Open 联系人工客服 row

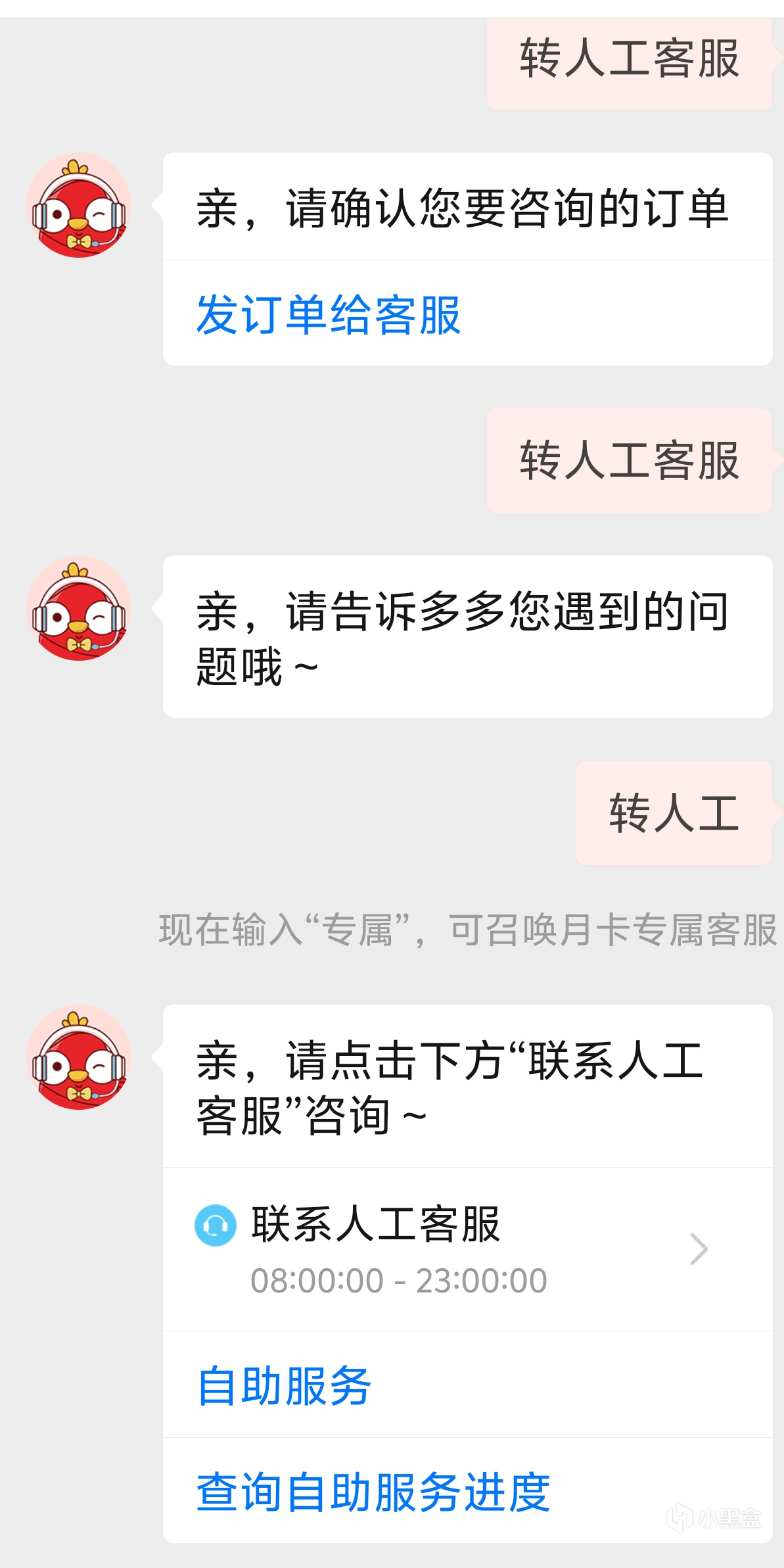click(x=467, y=1249)
